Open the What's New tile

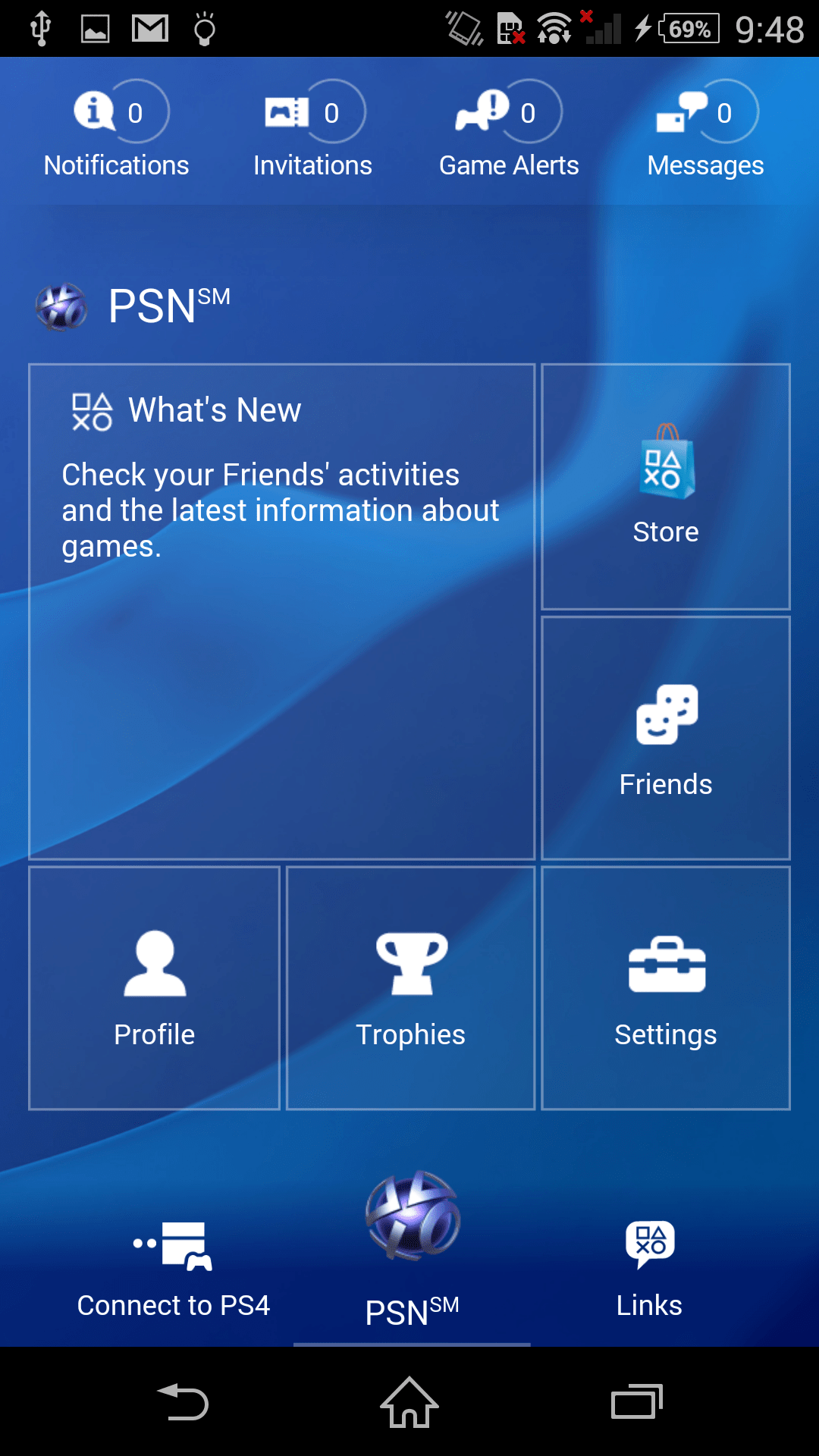pyautogui.click(x=282, y=612)
